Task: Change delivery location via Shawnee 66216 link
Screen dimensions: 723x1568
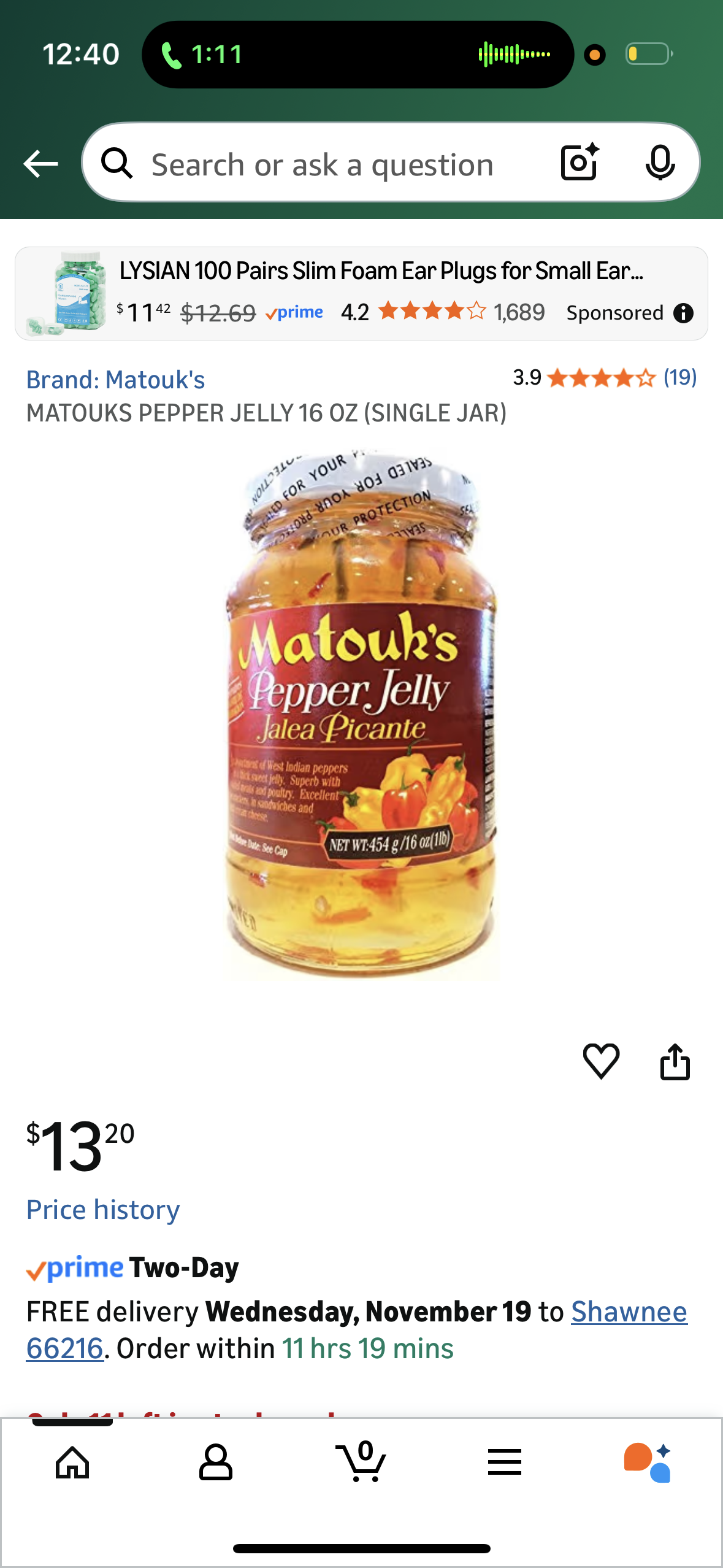Action: click(629, 1312)
